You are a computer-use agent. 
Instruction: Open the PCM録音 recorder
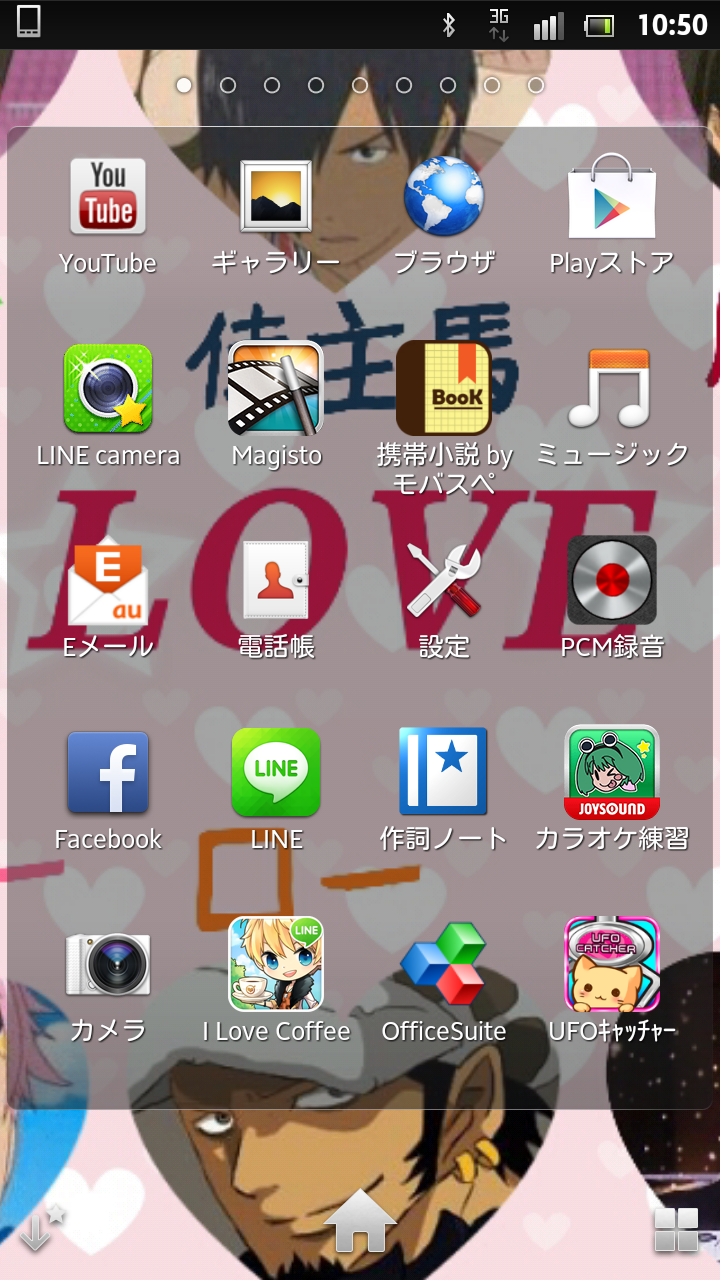[x=612, y=580]
